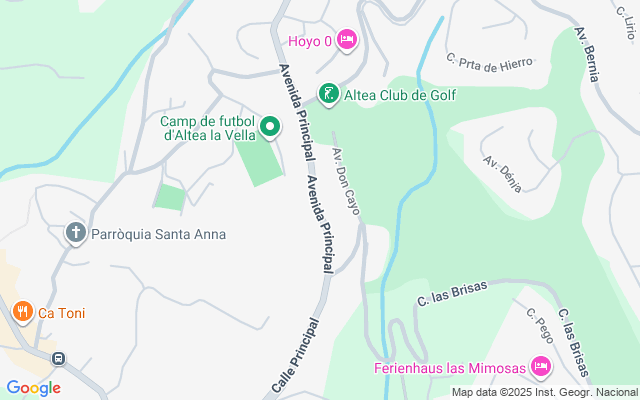Select the Altea Club de Golf marker
This screenshot has height=400, width=640.
pos(328,95)
